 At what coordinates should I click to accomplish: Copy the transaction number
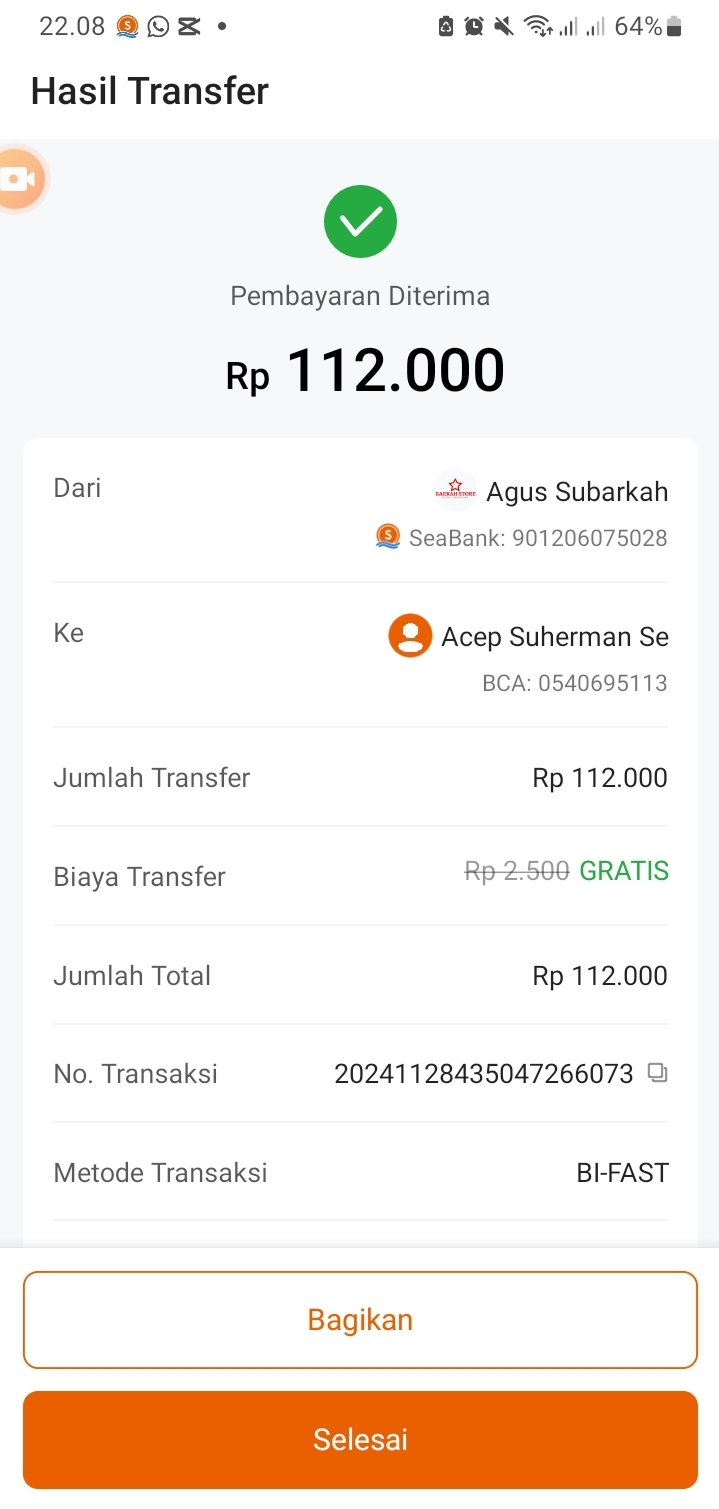[x=657, y=1073]
